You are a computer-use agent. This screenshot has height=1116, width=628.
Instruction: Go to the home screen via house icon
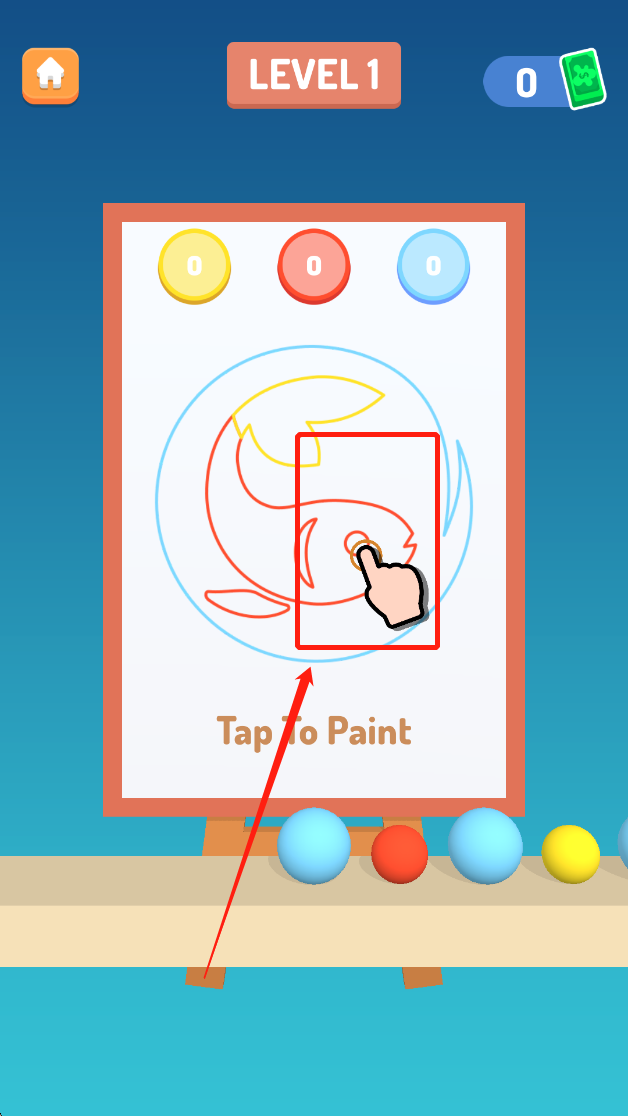pos(50,75)
